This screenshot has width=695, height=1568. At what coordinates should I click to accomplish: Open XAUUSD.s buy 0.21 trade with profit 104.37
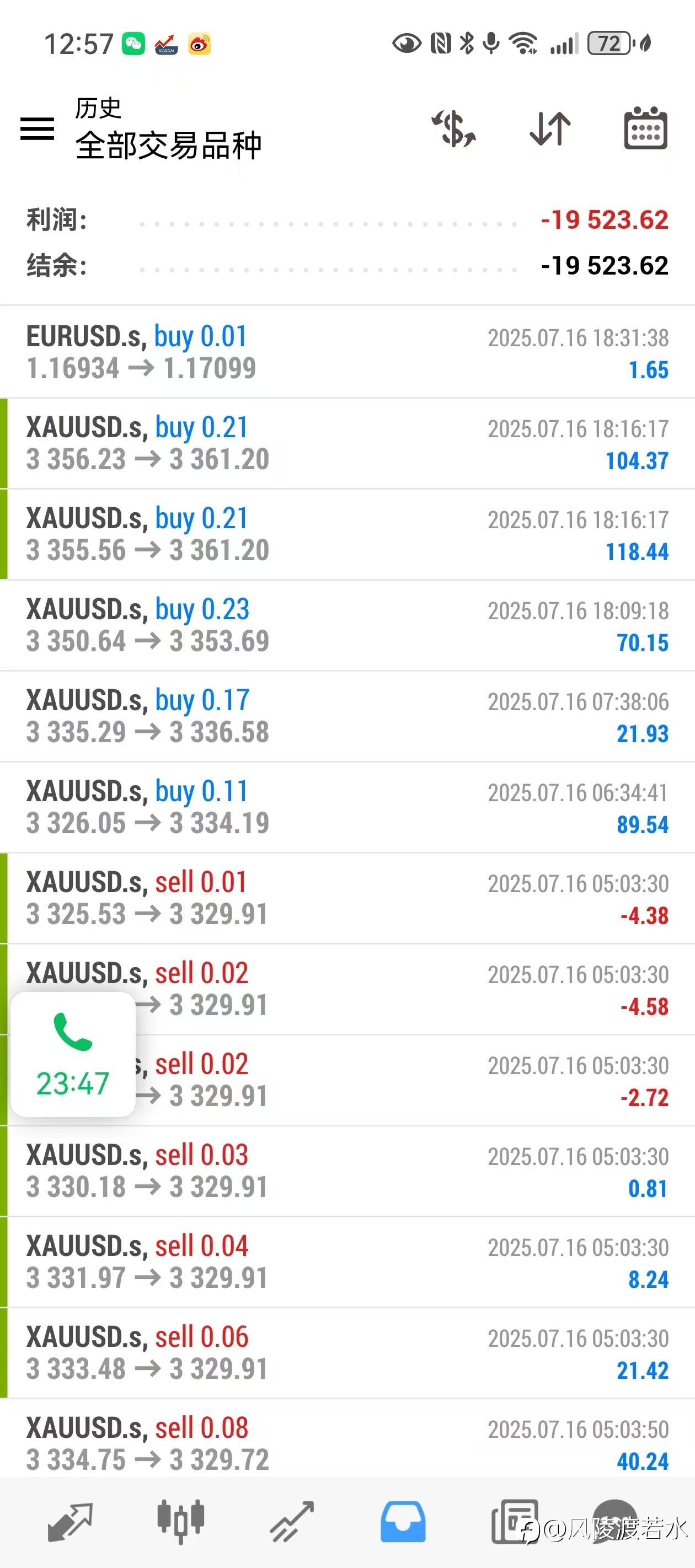pyautogui.click(x=347, y=444)
